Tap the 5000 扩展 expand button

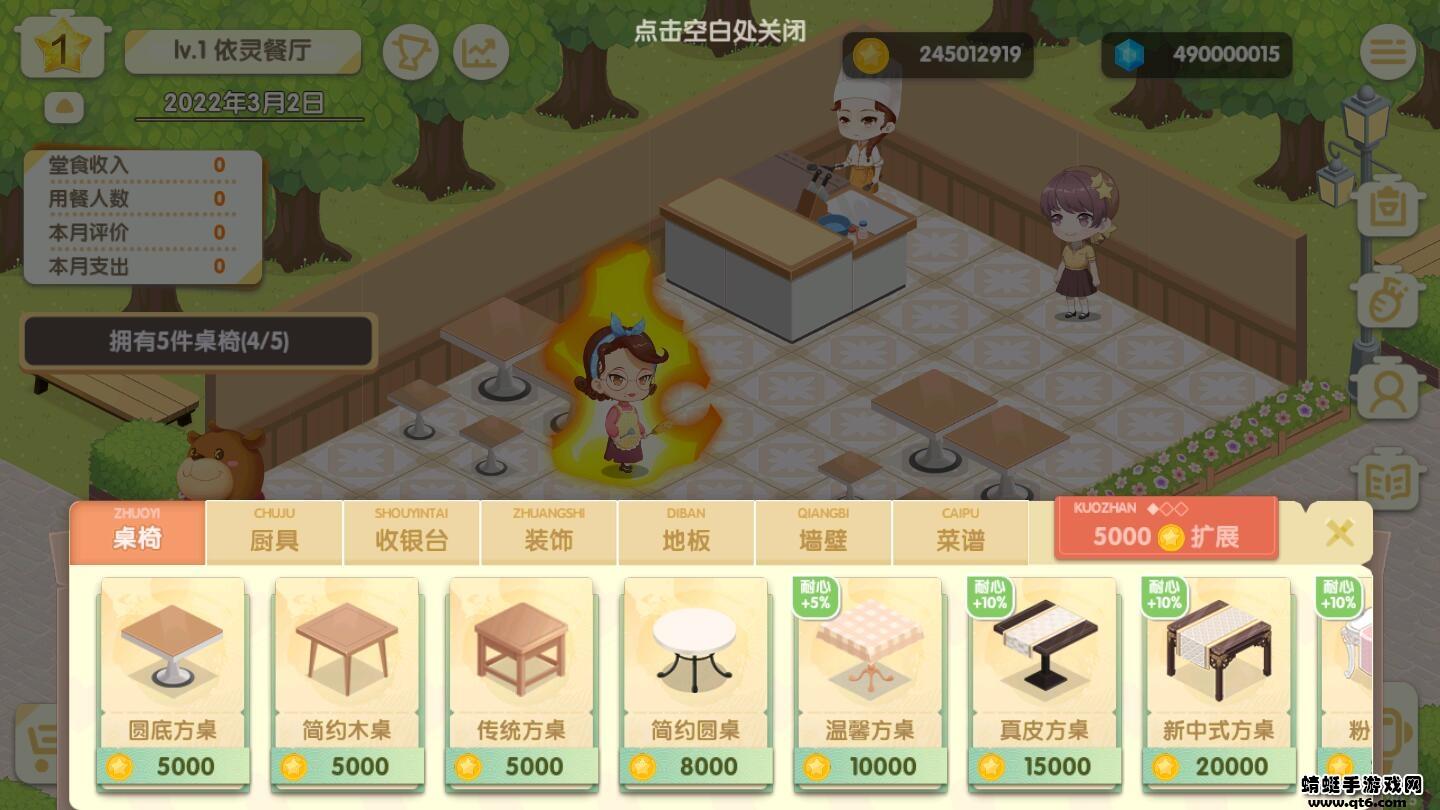pos(1166,528)
